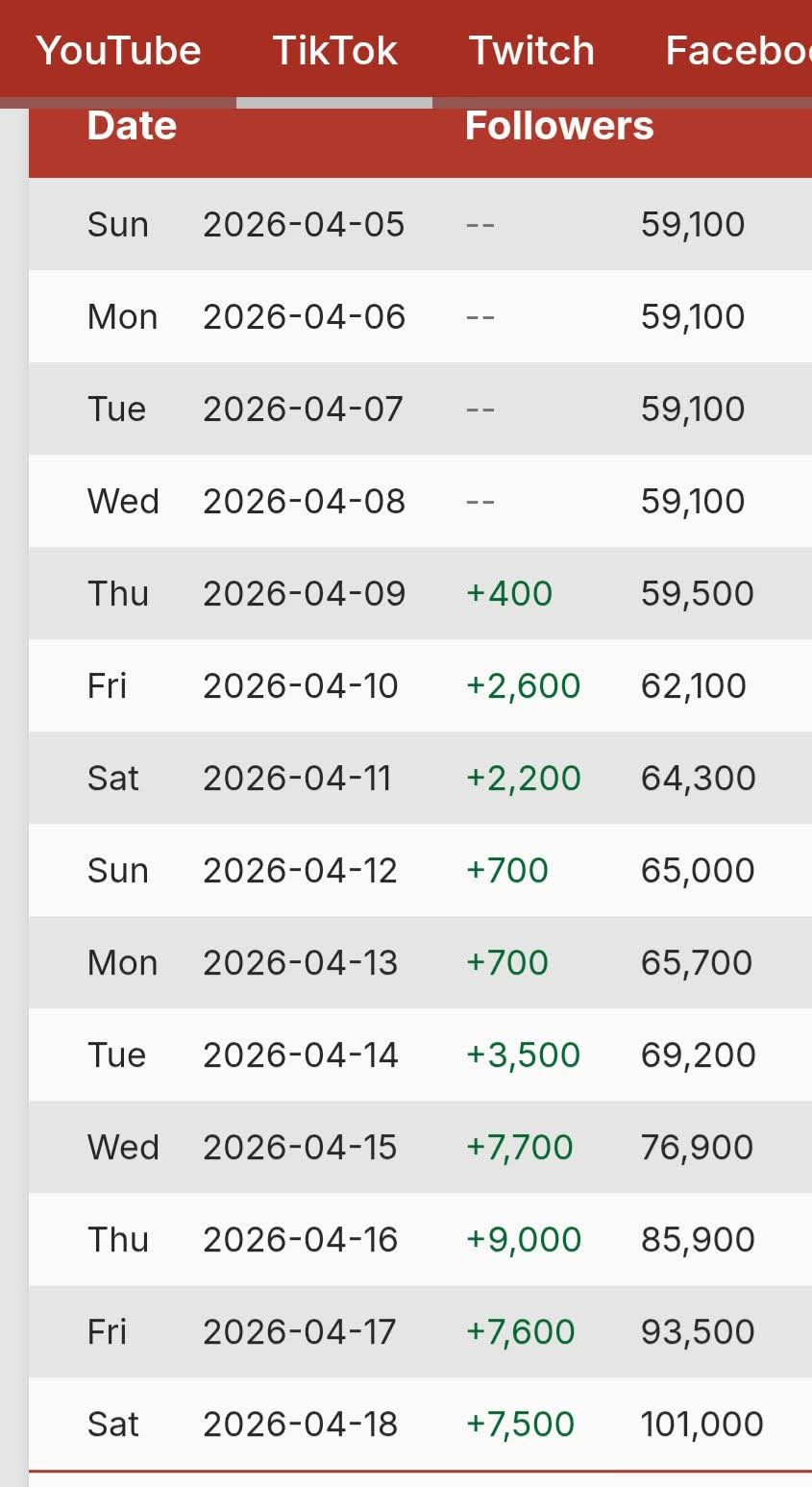812x1487 pixels.
Task: Switch to the YouTube tab
Action: point(118,50)
